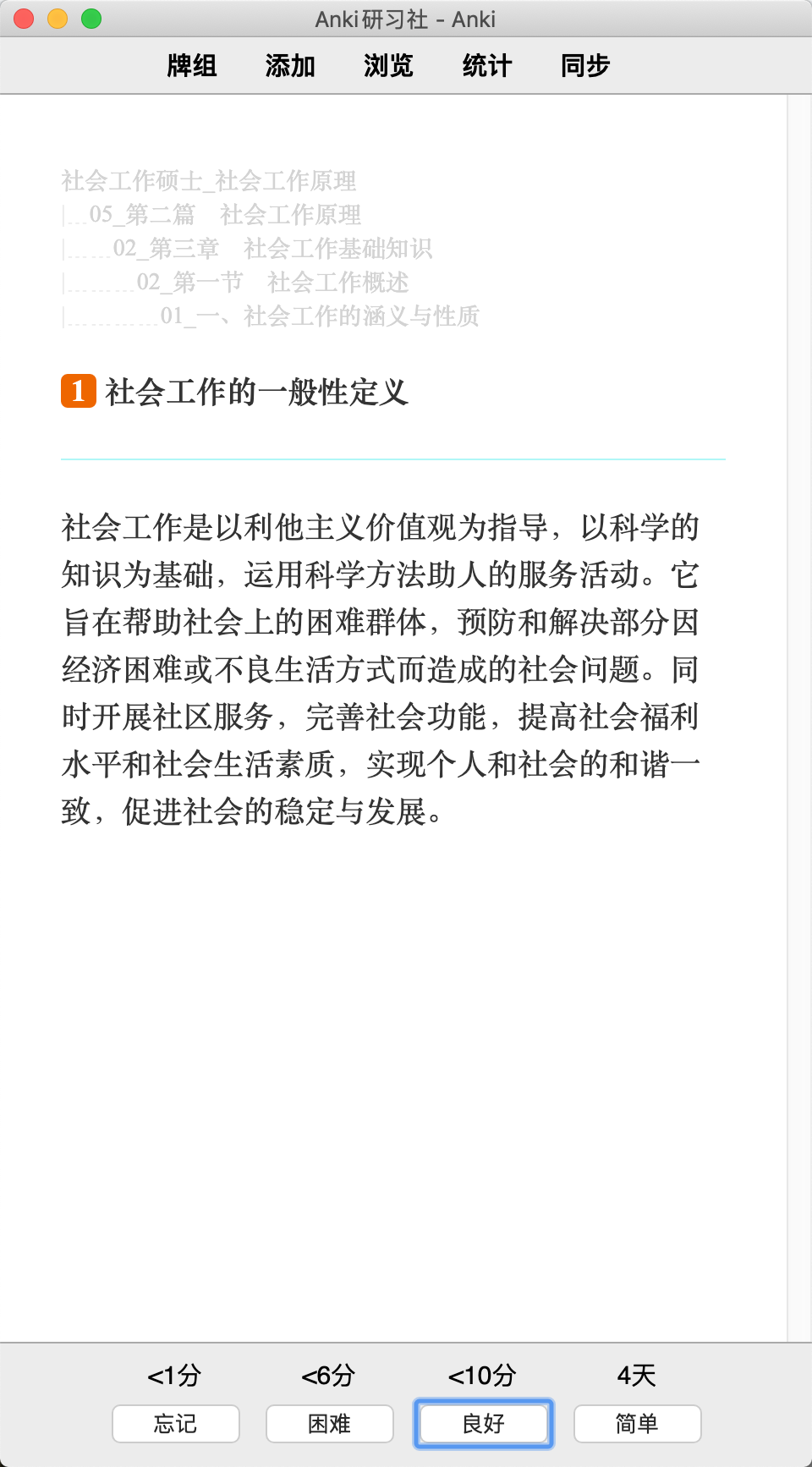
Task: Start 同步 sync
Action: [584, 65]
